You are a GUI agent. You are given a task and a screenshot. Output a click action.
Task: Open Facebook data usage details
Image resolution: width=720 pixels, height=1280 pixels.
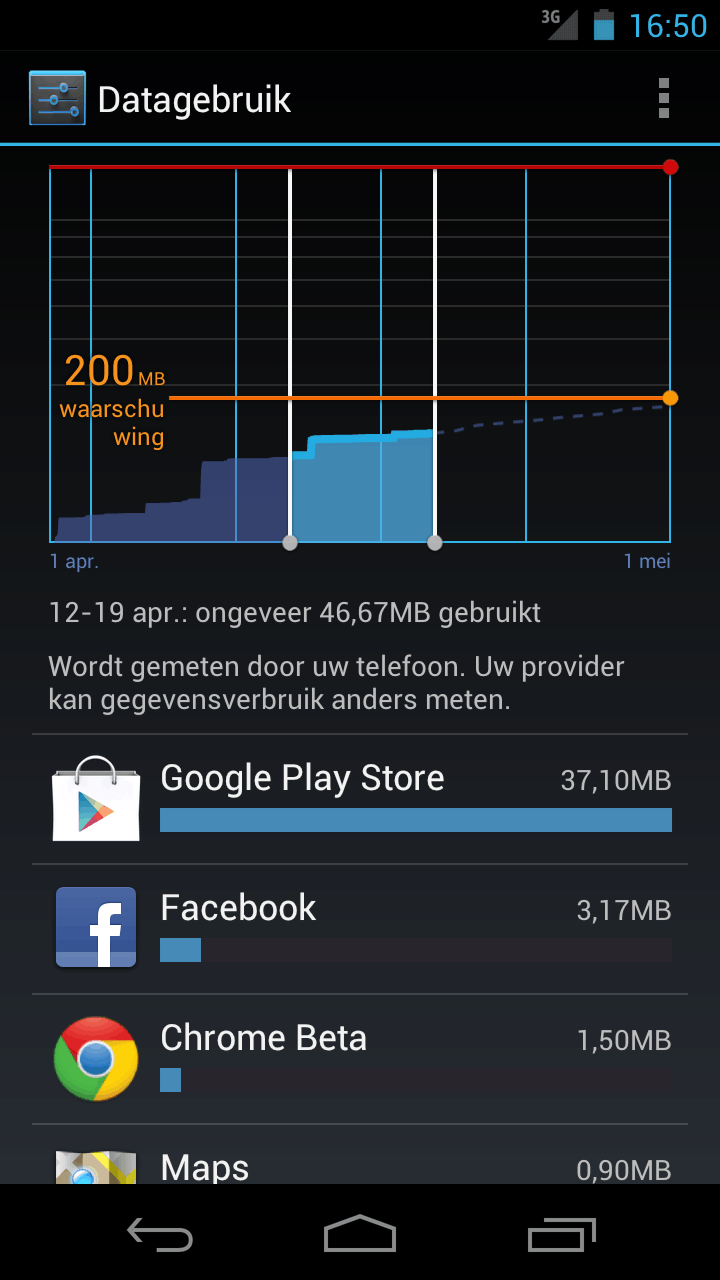tap(360, 929)
